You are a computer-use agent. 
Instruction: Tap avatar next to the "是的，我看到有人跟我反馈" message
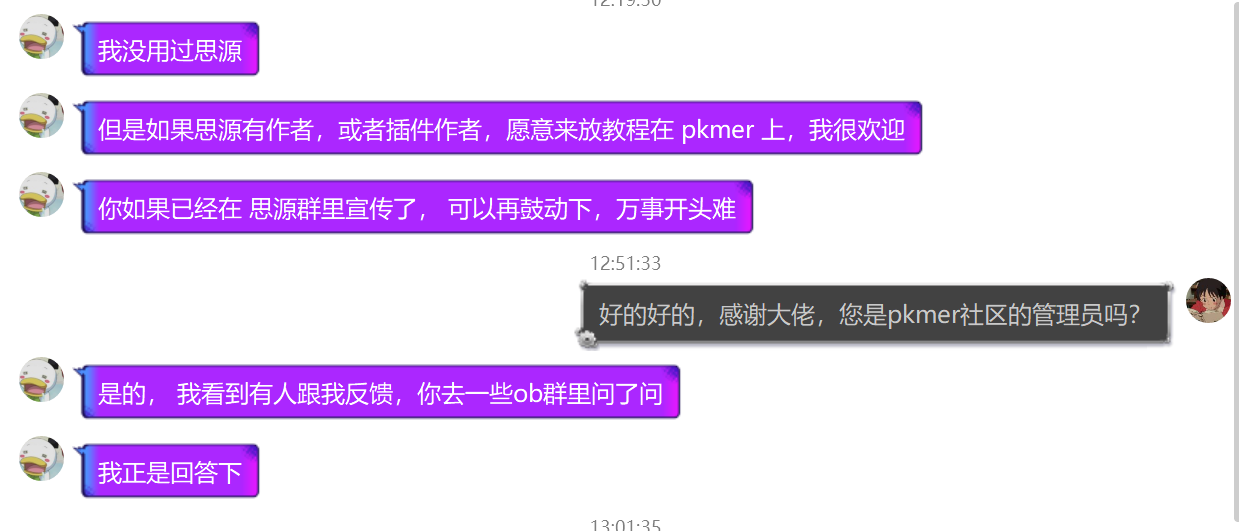tap(41, 379)
